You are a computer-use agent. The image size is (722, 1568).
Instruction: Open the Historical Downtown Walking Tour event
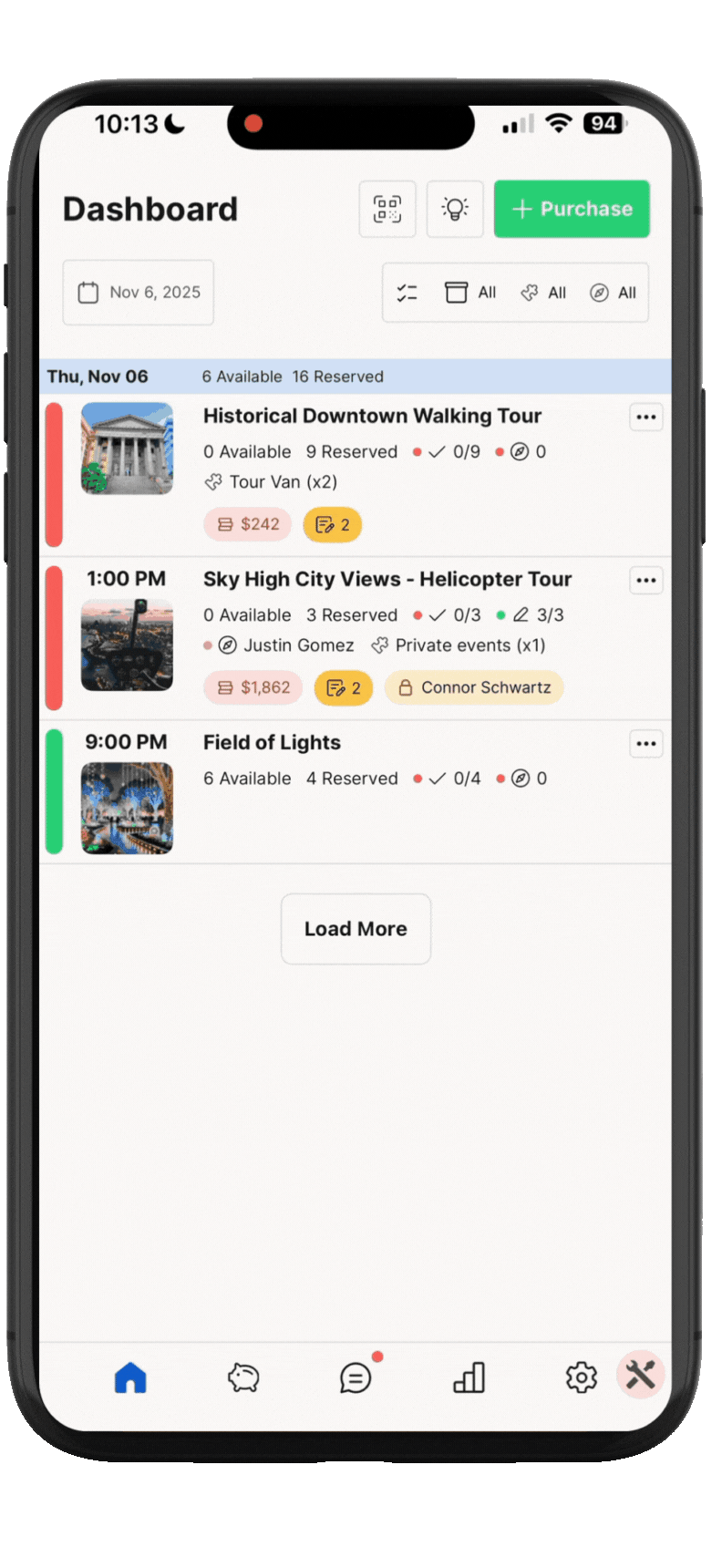point(372,417)
